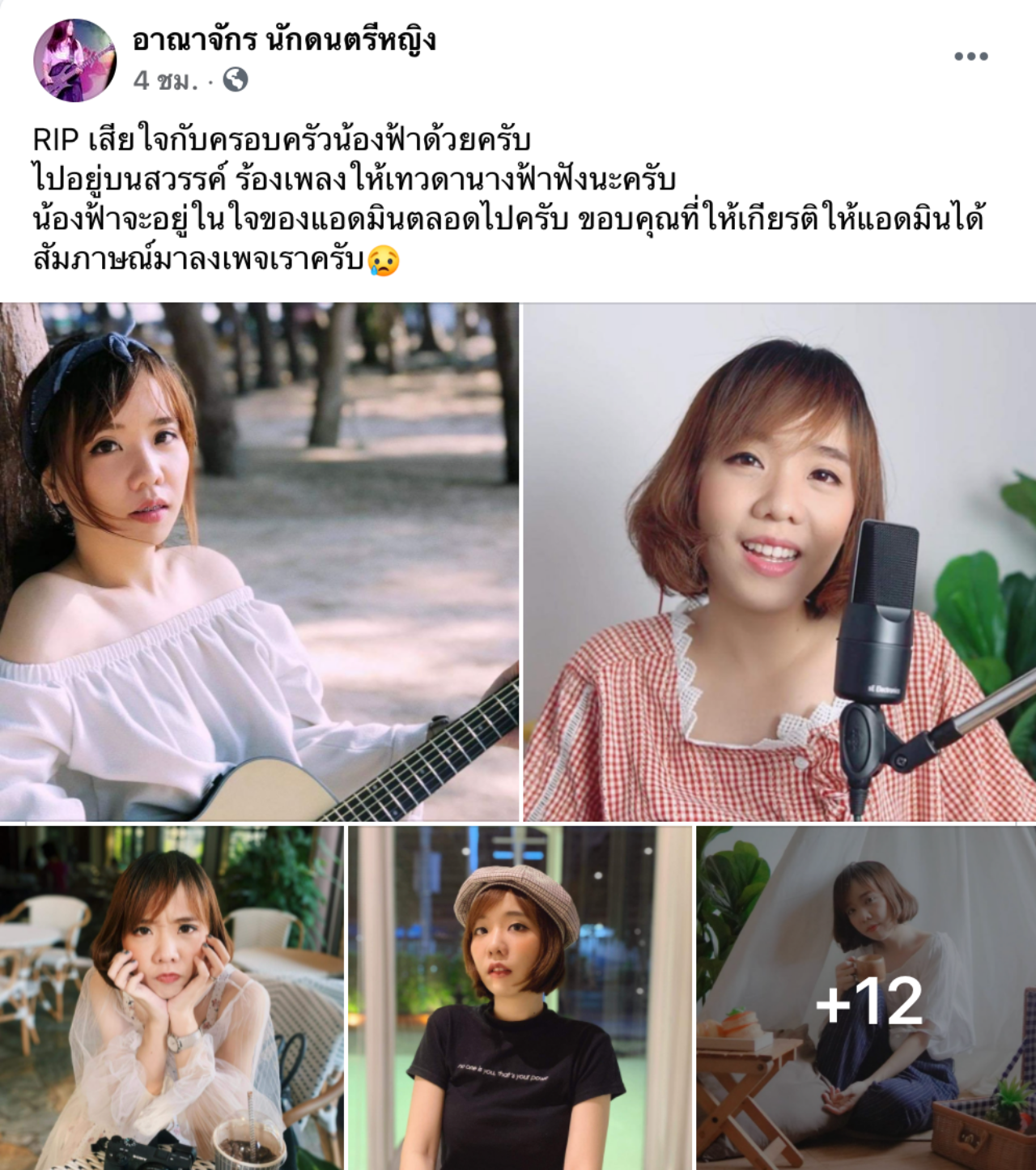
Task: Visit the อาณาจักร นักดนตรีหญิง page name
Action: (x=284, y=39)
